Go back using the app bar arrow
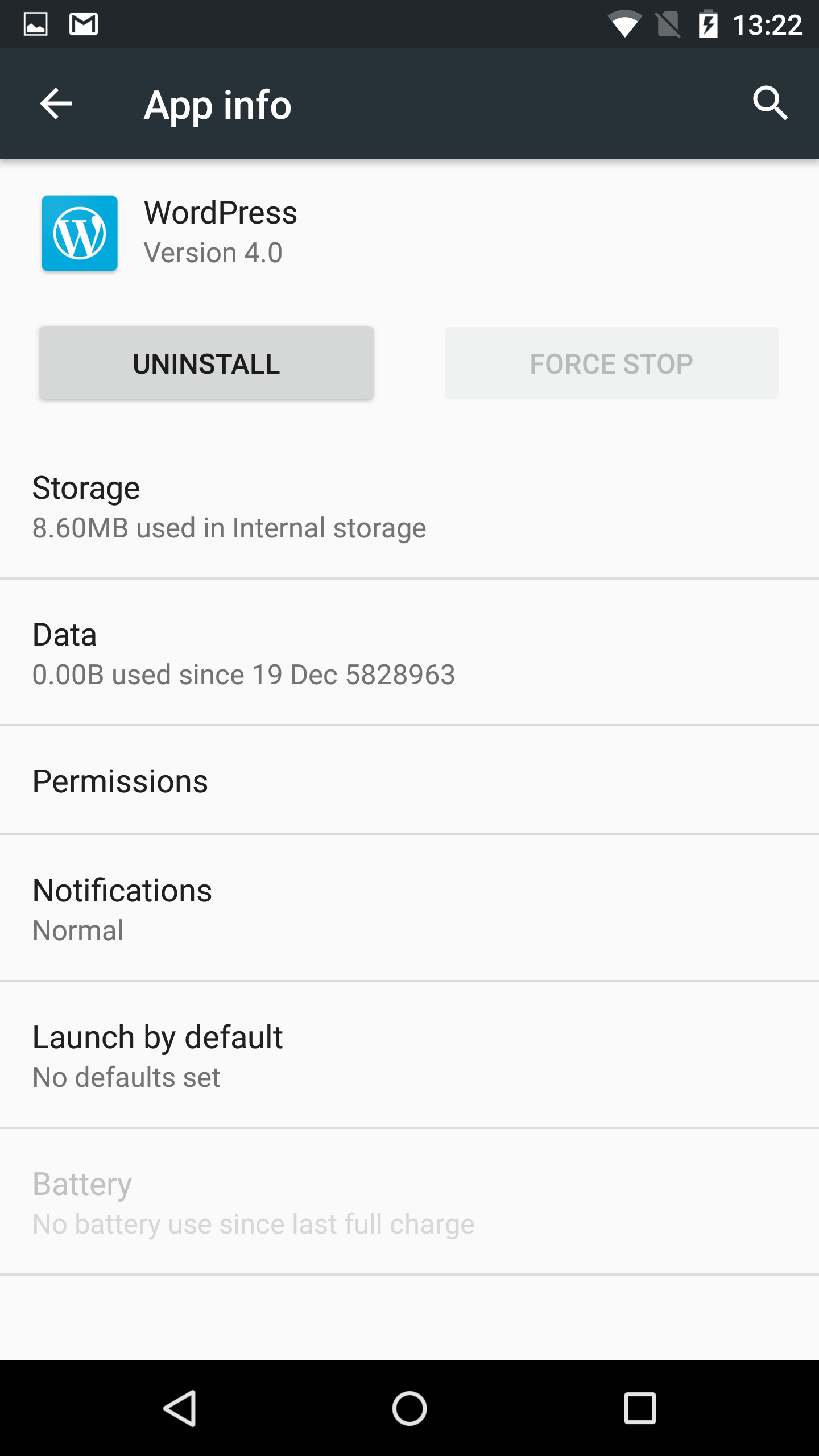The width and height of the screenshot is (819, 1456). [x=56, y=104]
